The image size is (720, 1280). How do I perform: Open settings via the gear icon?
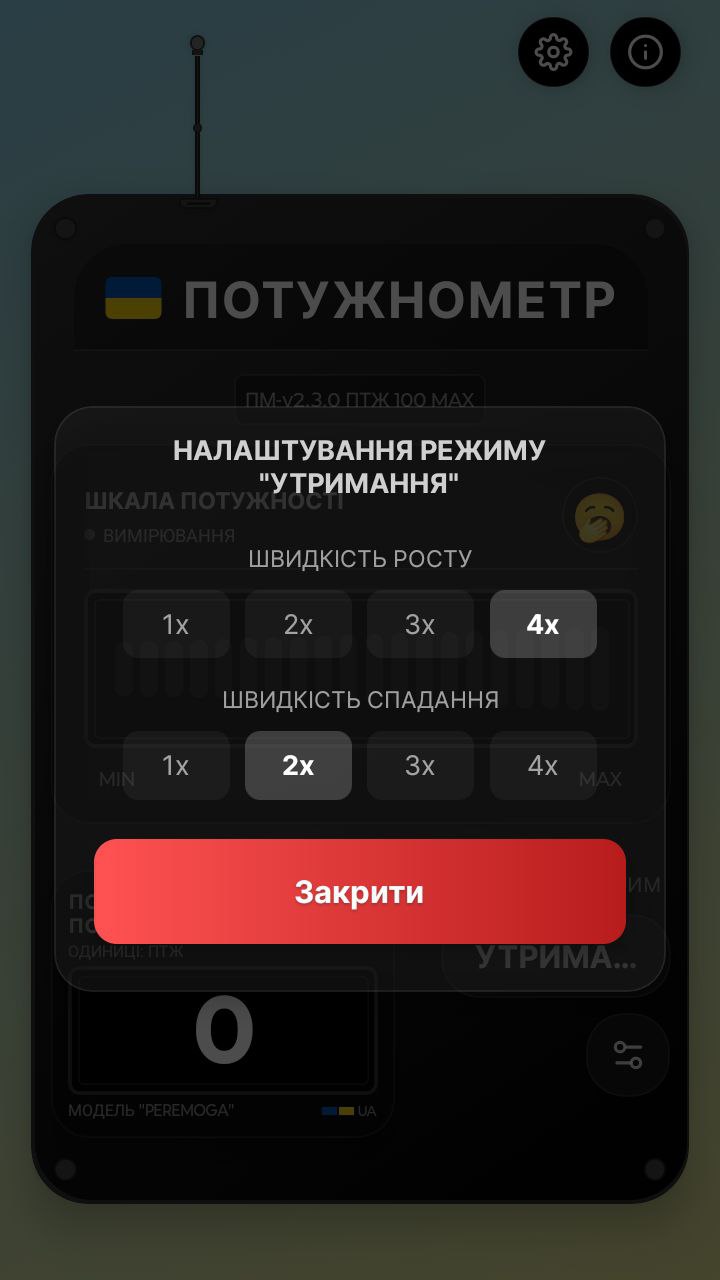[x=553, y=52]
